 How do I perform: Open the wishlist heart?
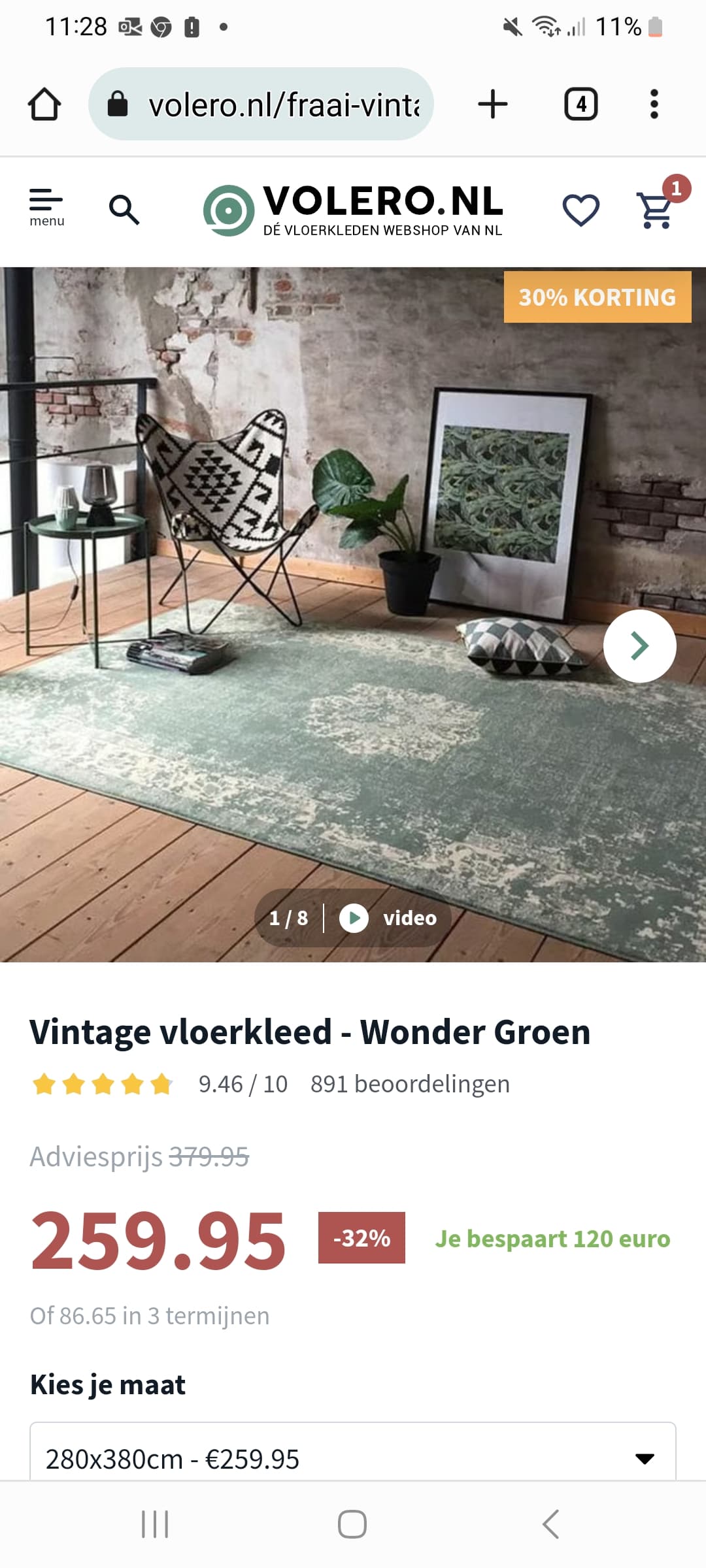pyautogui.click(x=580, y=210)
